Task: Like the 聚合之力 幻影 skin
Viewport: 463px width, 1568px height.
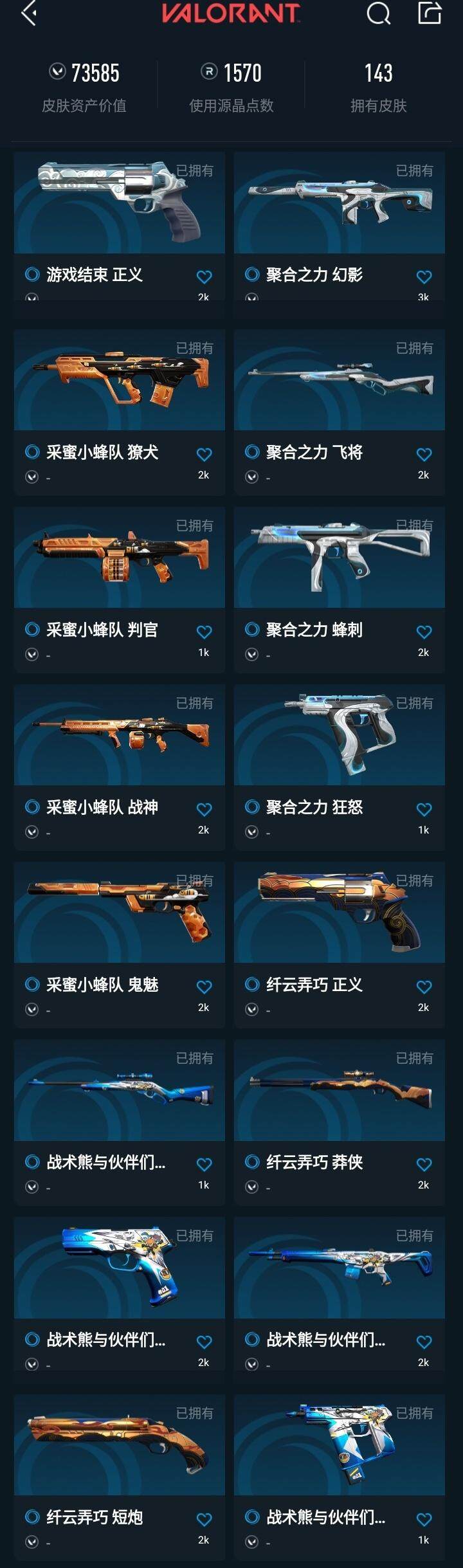Action: click(x=424, y=277)
